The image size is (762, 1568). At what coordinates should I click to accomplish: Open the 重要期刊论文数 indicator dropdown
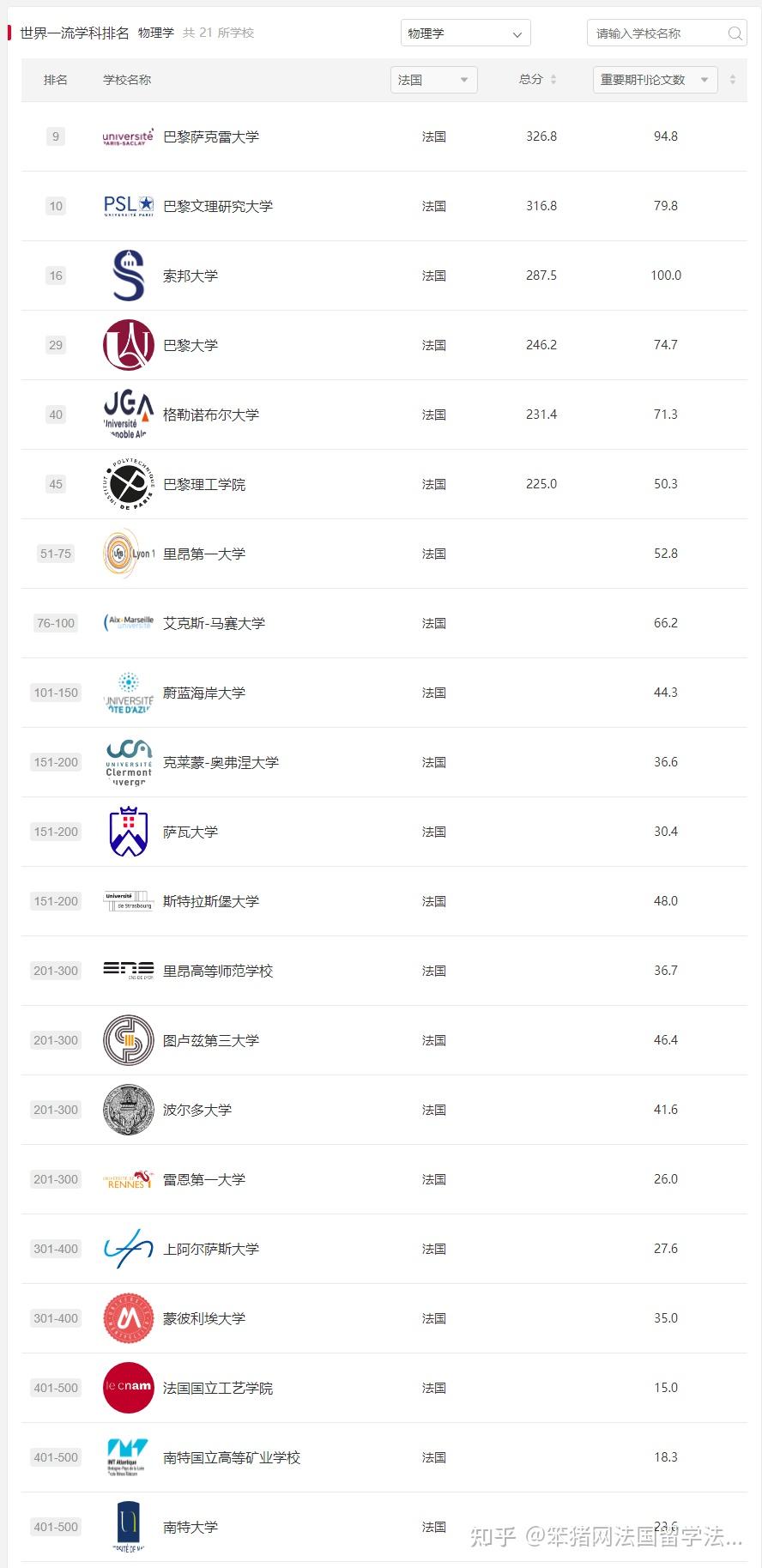(655, 80)
